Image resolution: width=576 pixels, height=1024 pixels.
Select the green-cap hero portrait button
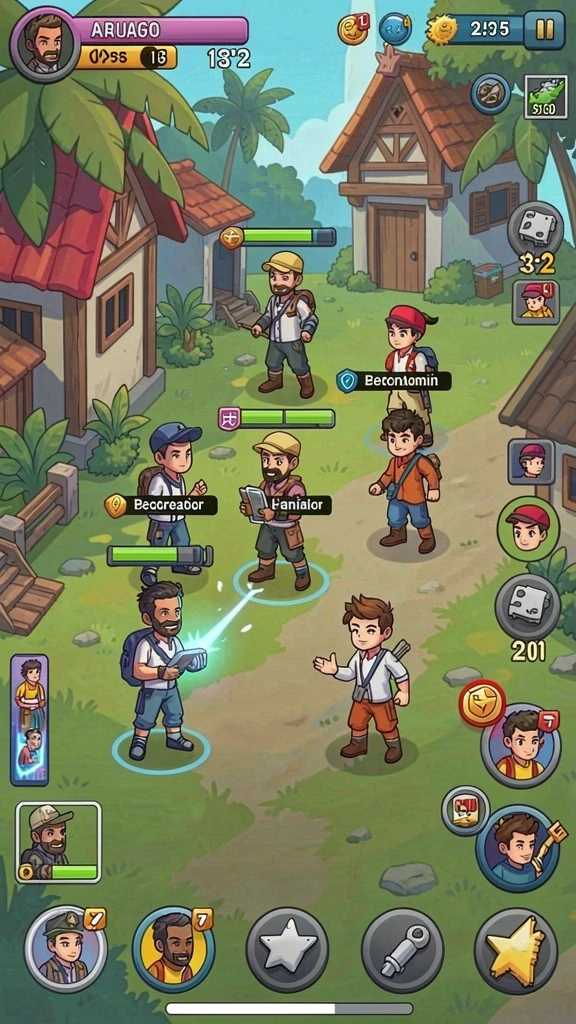click(65, 949)
